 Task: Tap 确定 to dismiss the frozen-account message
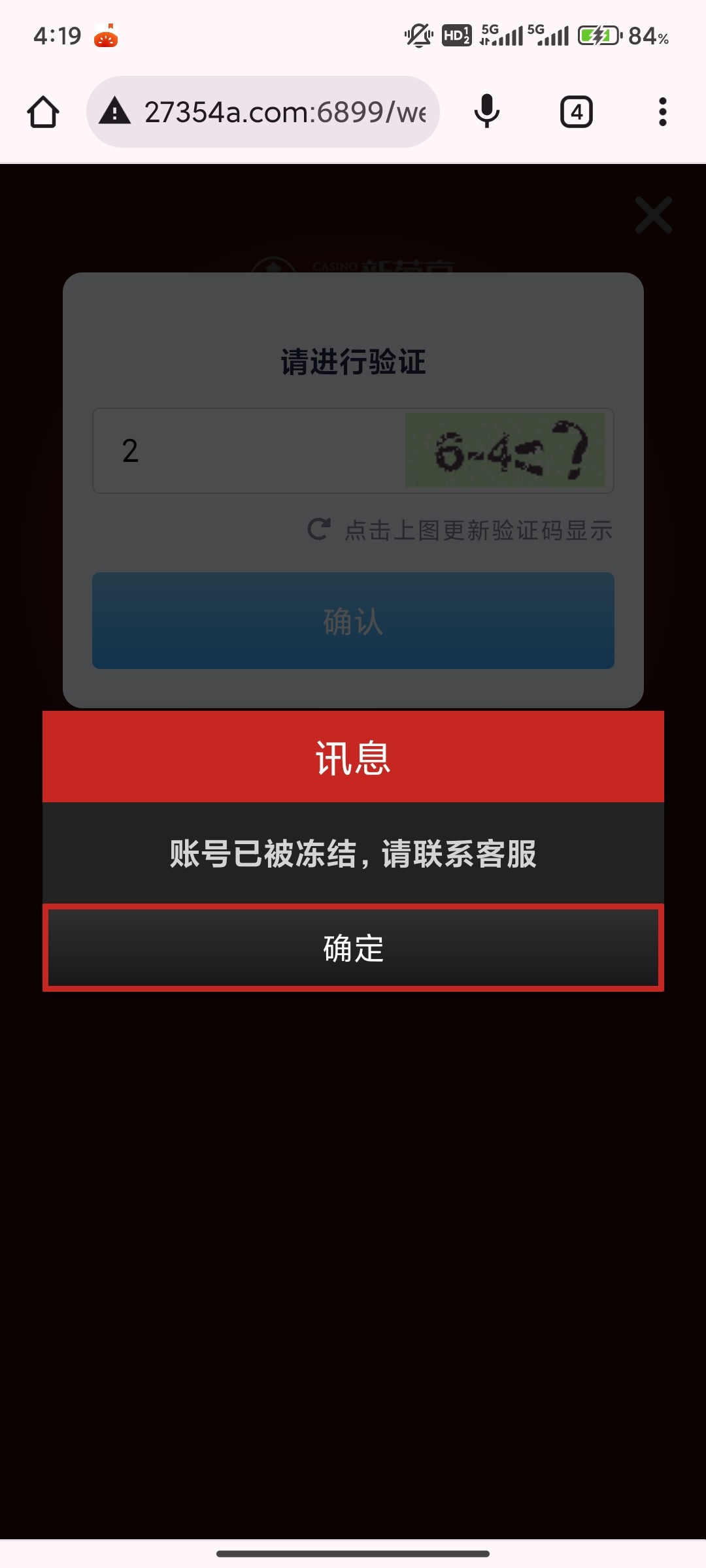[353, 947]
